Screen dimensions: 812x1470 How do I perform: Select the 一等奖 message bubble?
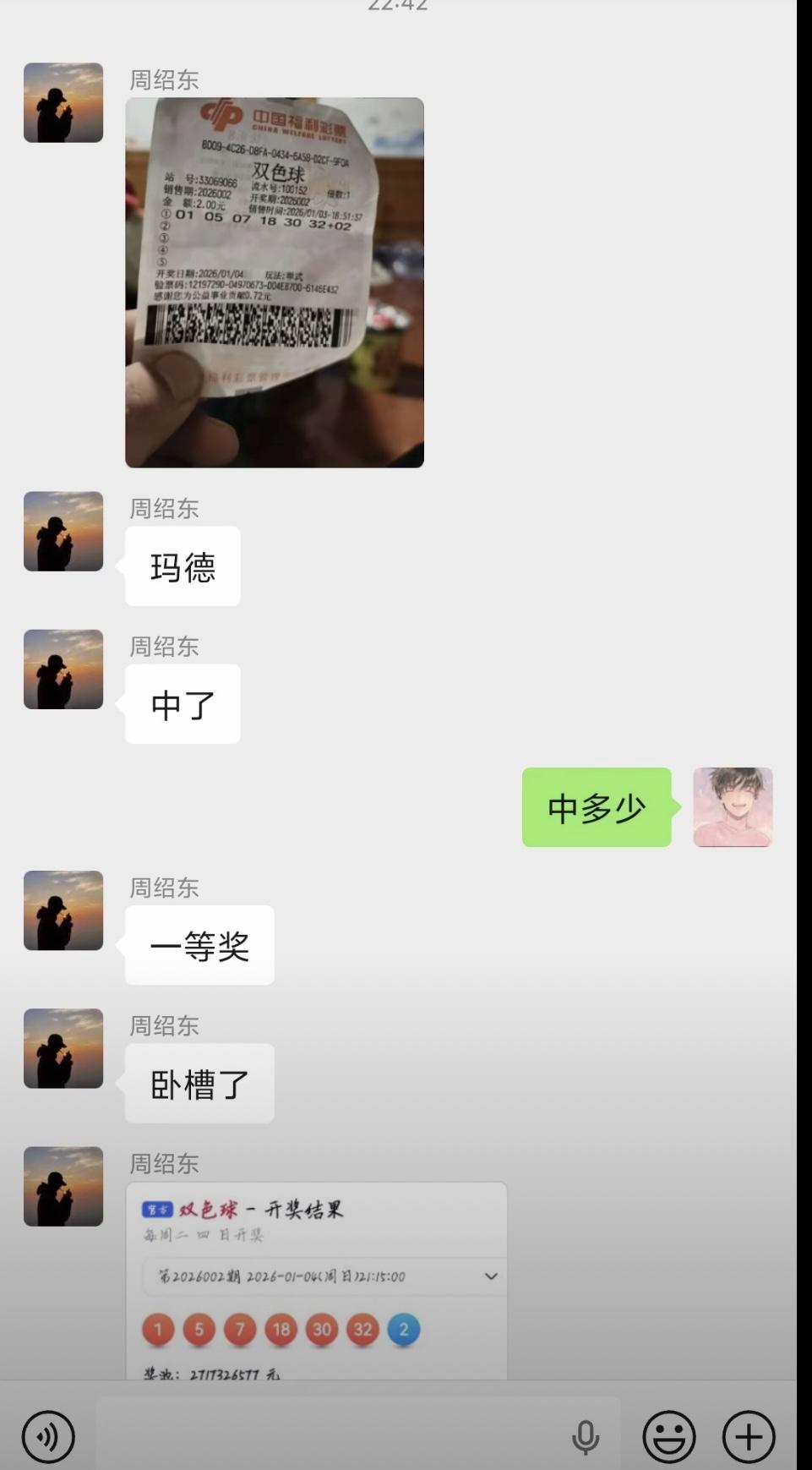(199, 946)
